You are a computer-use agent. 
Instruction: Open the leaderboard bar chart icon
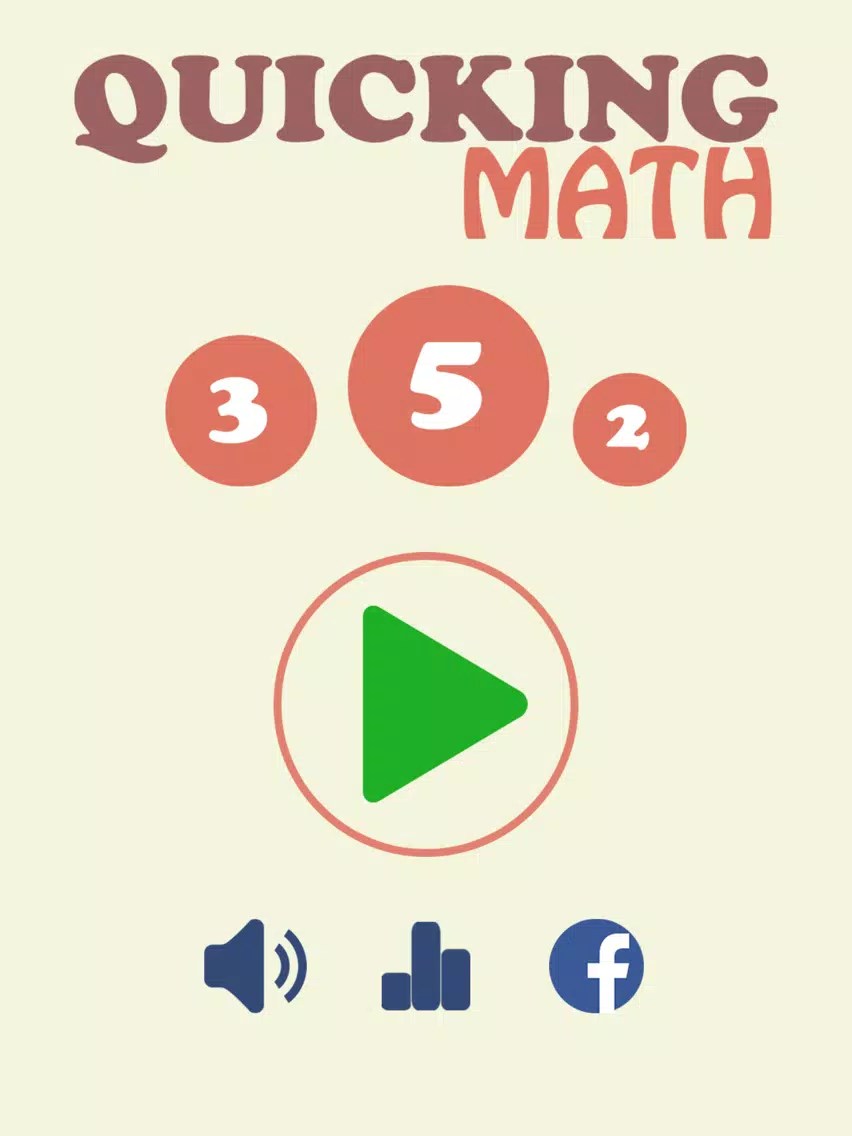pos(426,966)
